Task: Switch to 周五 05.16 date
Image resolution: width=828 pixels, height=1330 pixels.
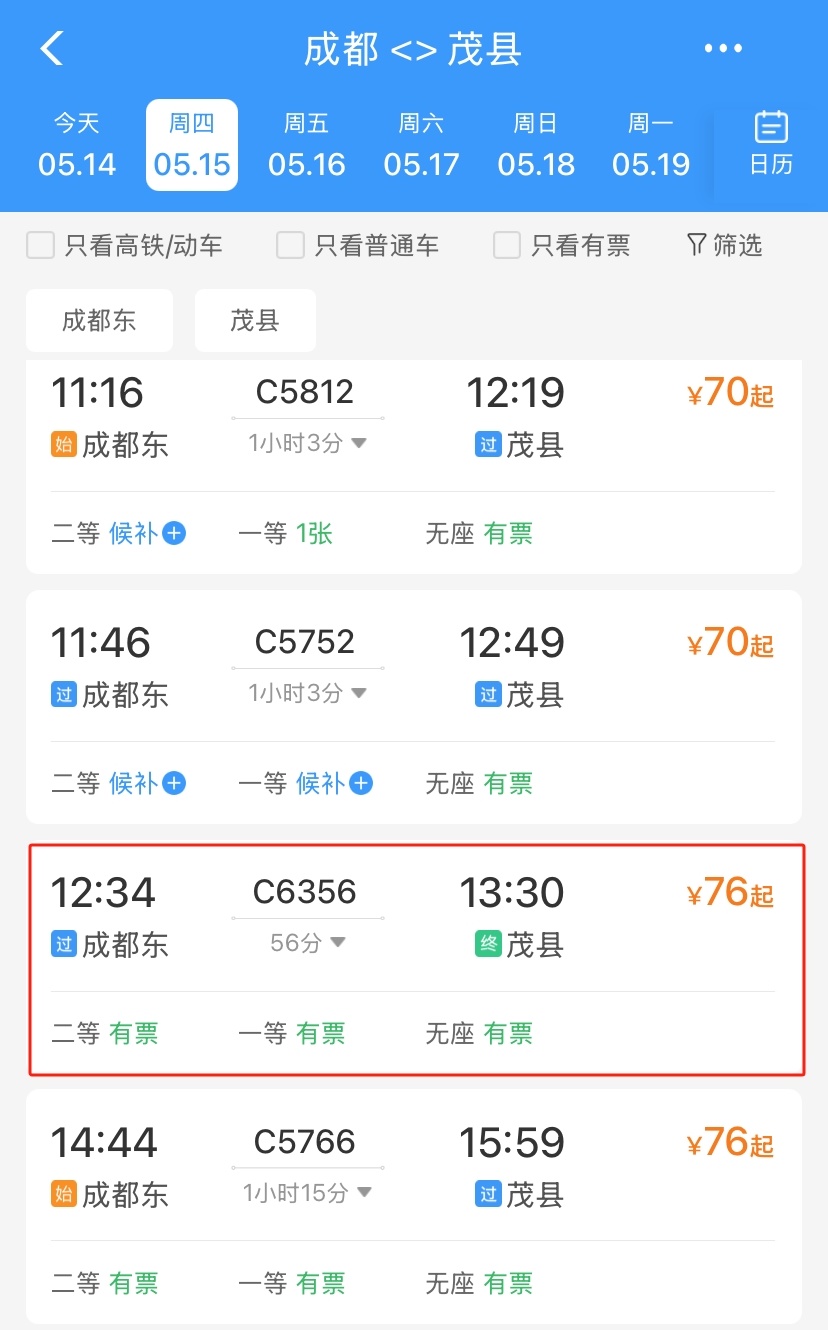Action: pos(306,145)
